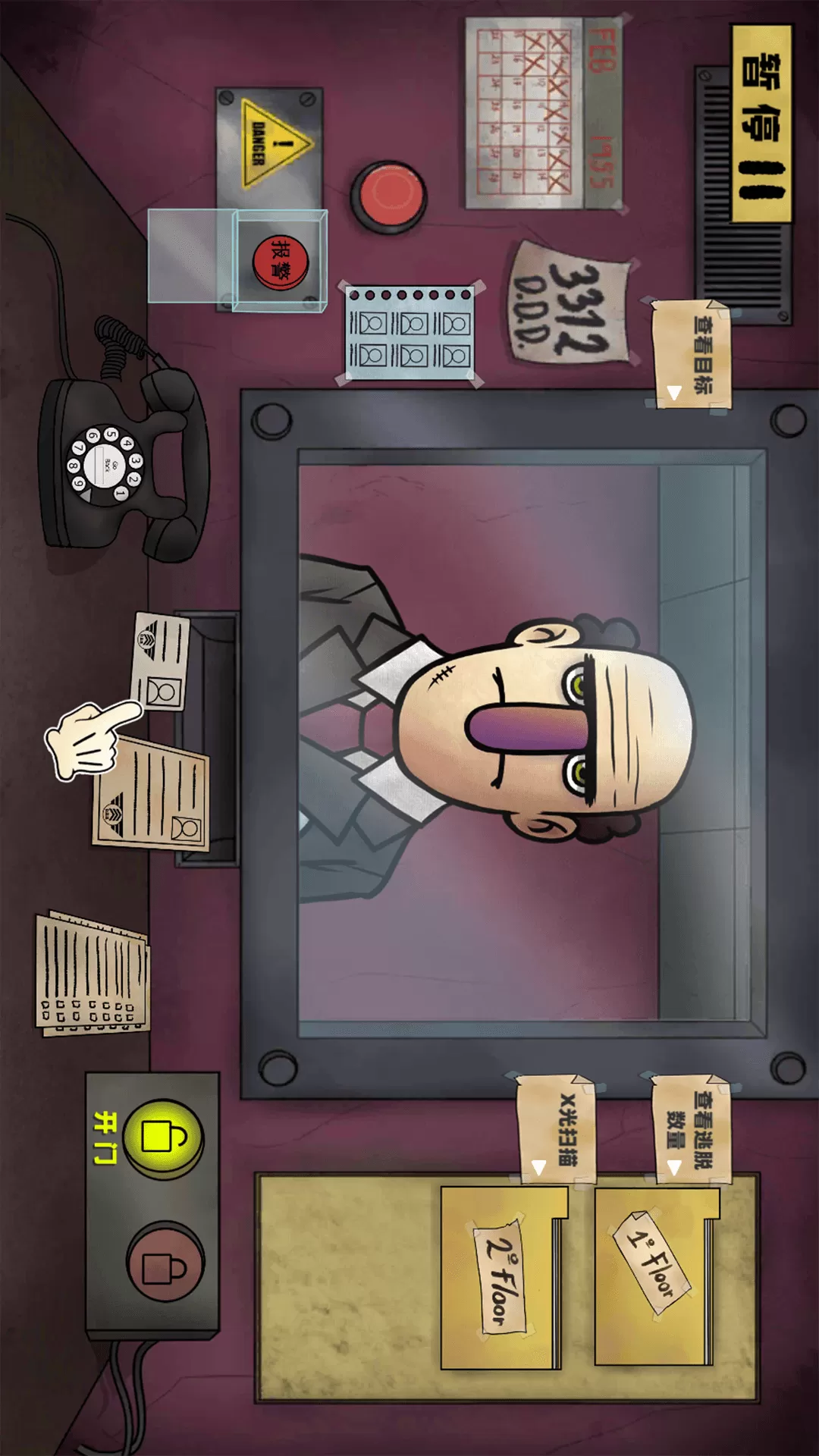
Task: Hit the big red emergency button
Action: point(388,196)
